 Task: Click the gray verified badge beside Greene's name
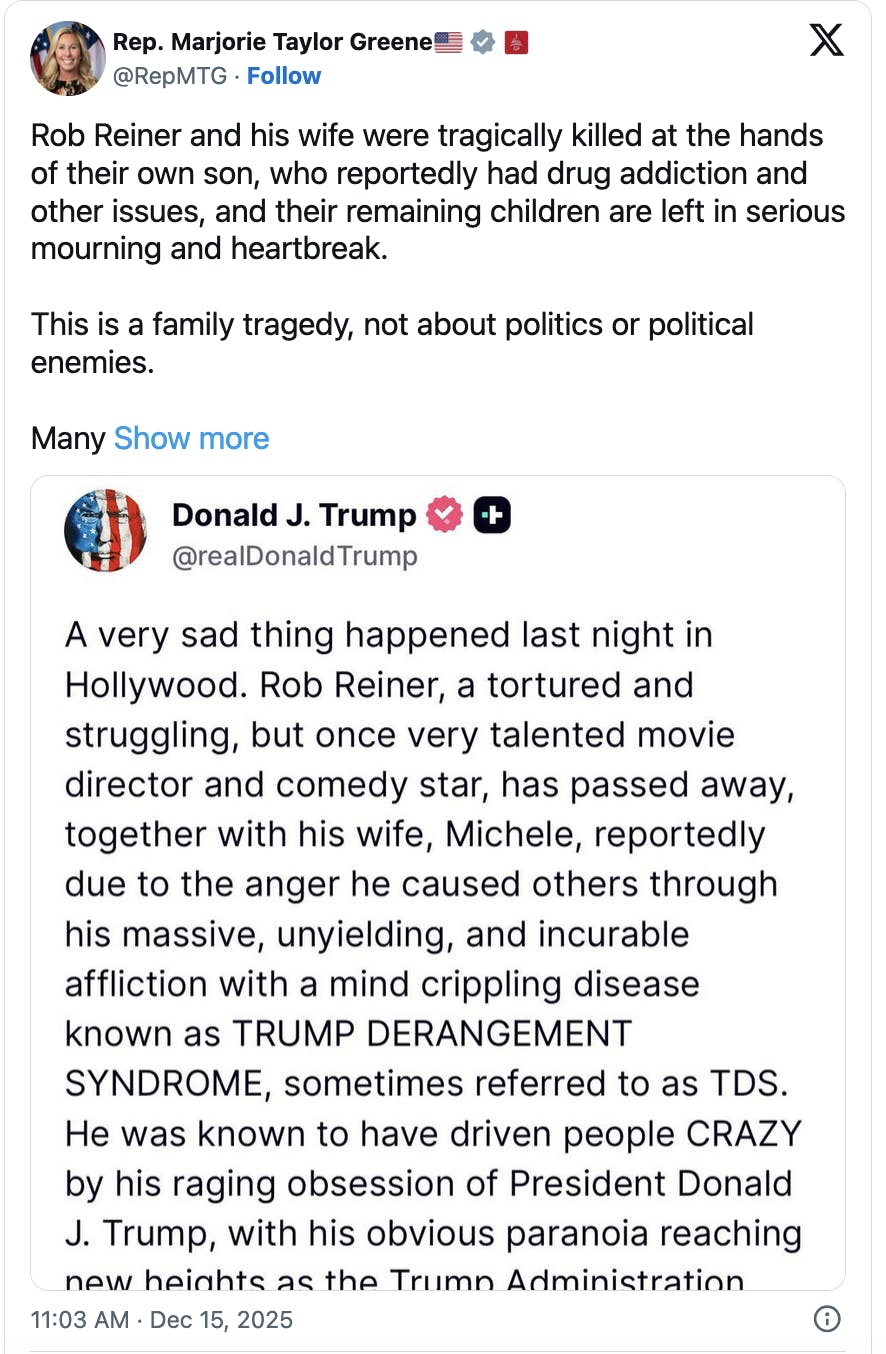tap(483, 41)
